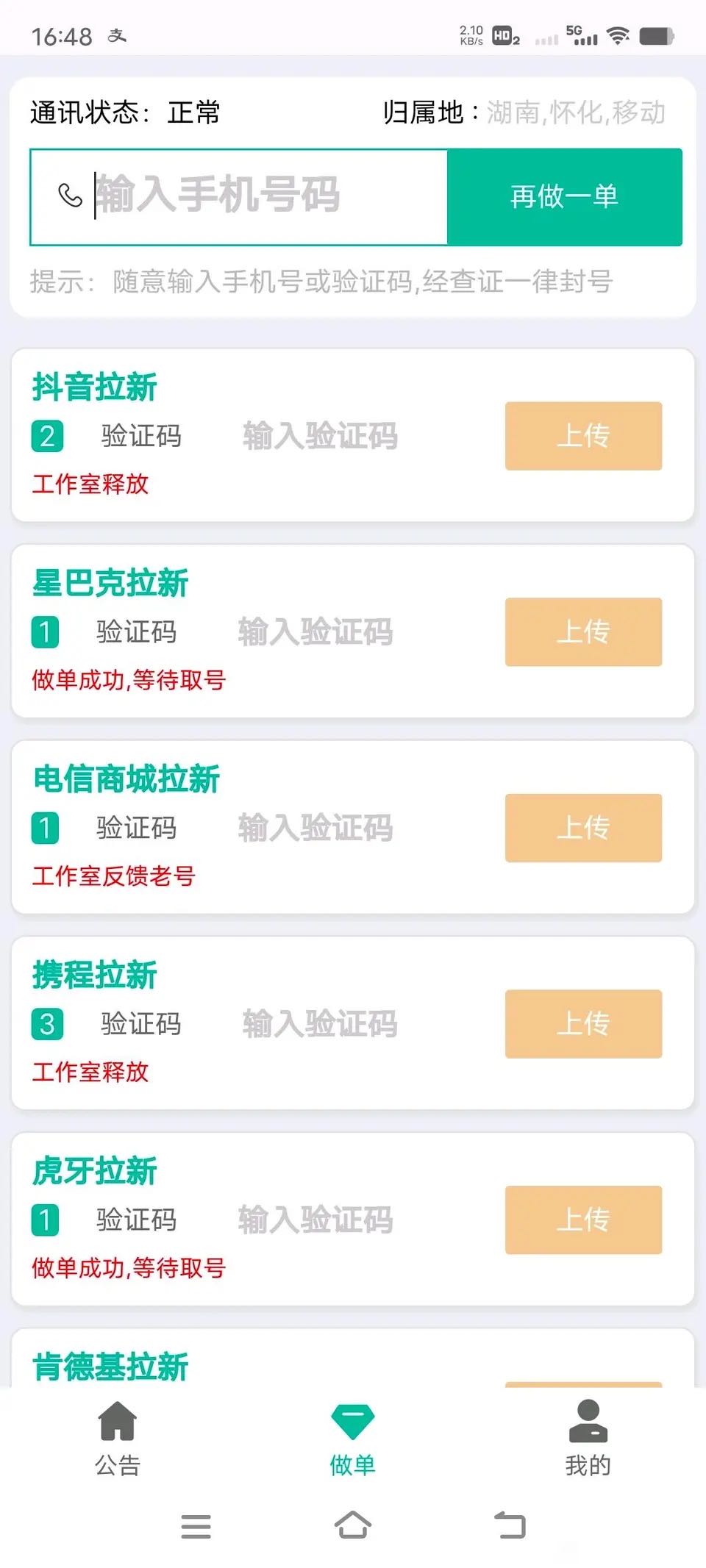Open the 做单 tab
This screenshot has height=1568, width=706.
352,1439
